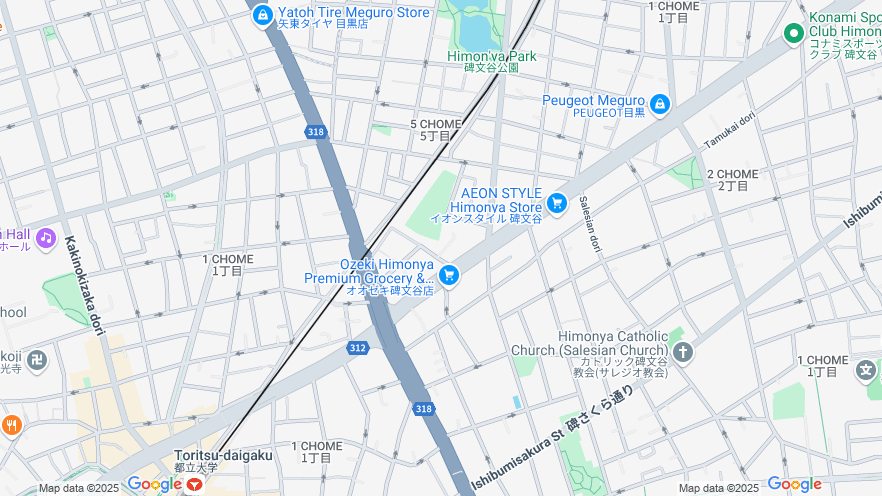882x496 pixels.
Task: Tap the AEON STYLE Himonya Store marker
Action: pos(557,202)
